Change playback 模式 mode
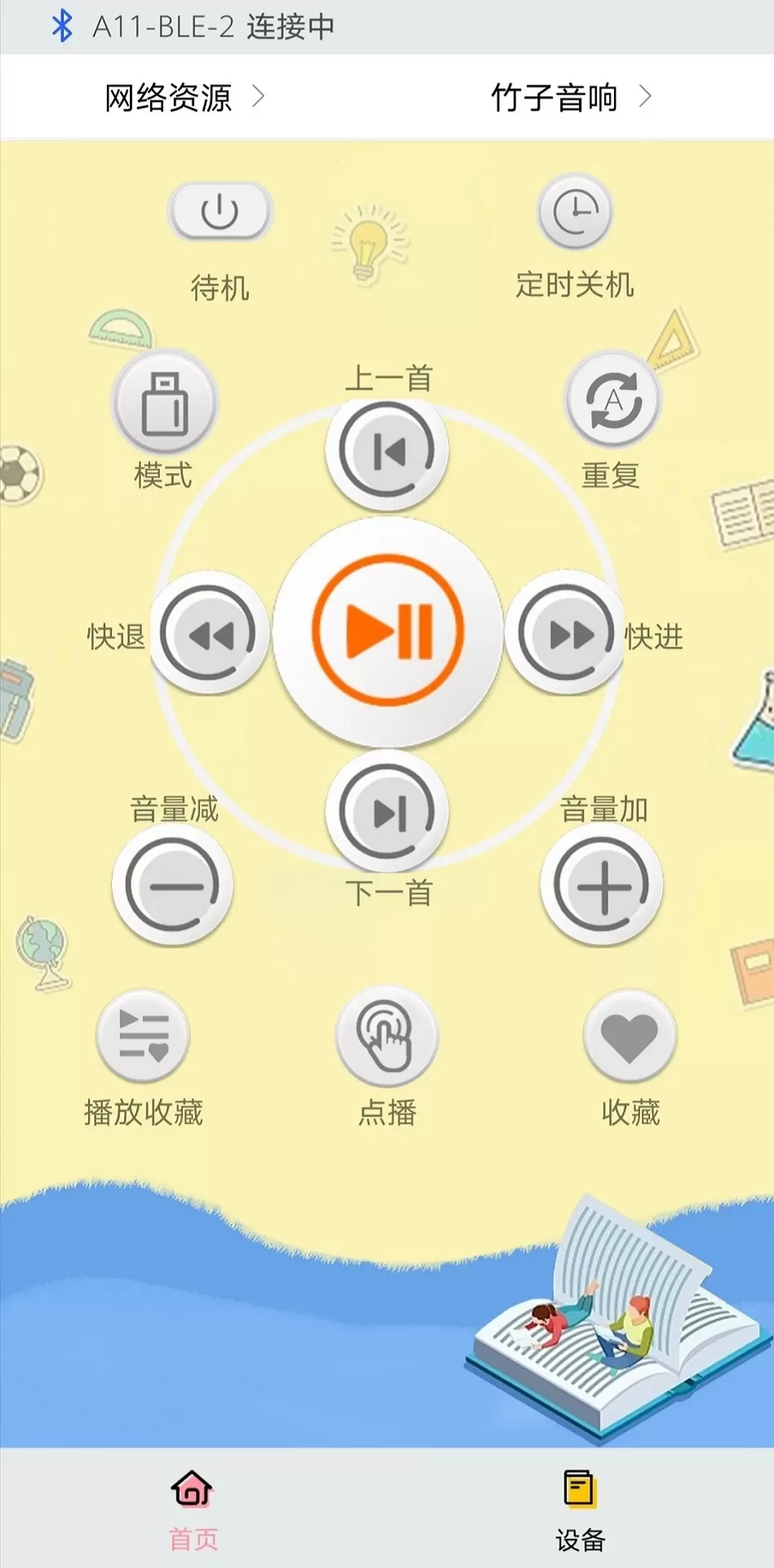This screenshot has height=1568, width=774. point(166,403)
